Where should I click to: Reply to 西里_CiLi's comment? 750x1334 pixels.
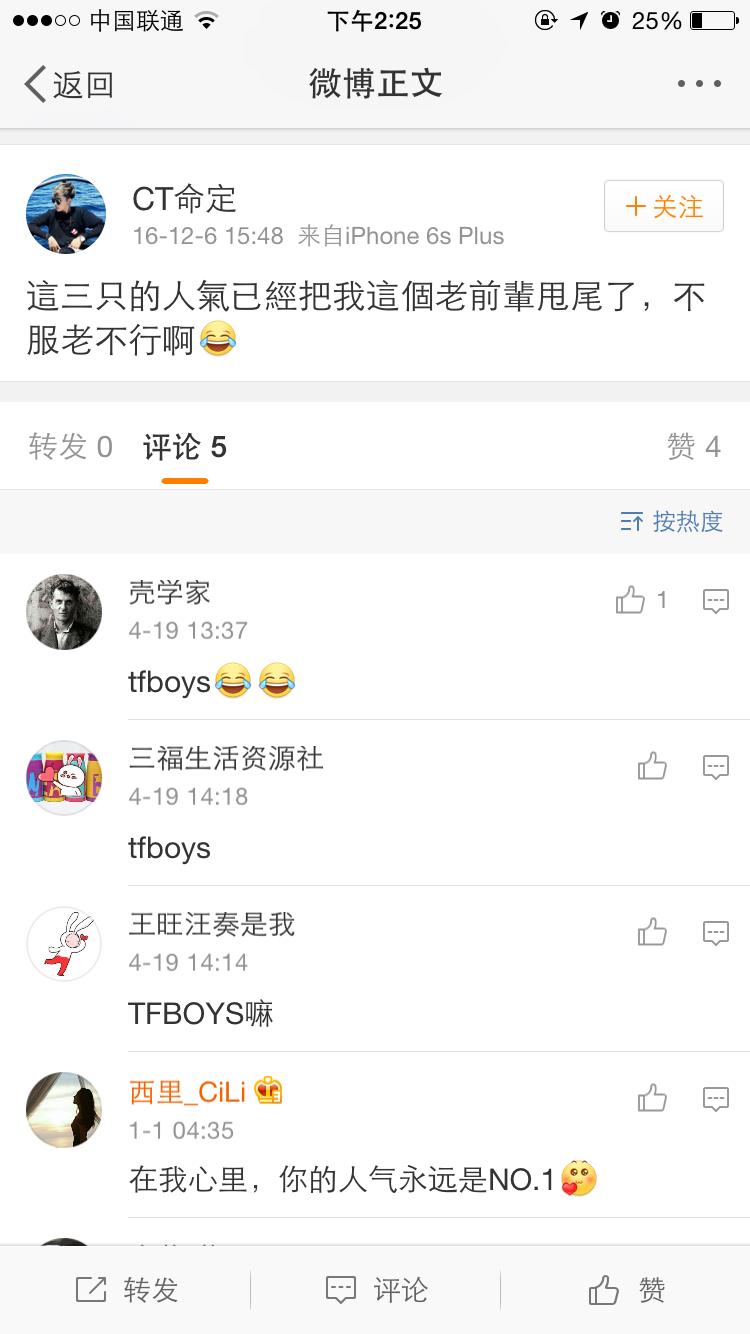(x=716, y=1099)
